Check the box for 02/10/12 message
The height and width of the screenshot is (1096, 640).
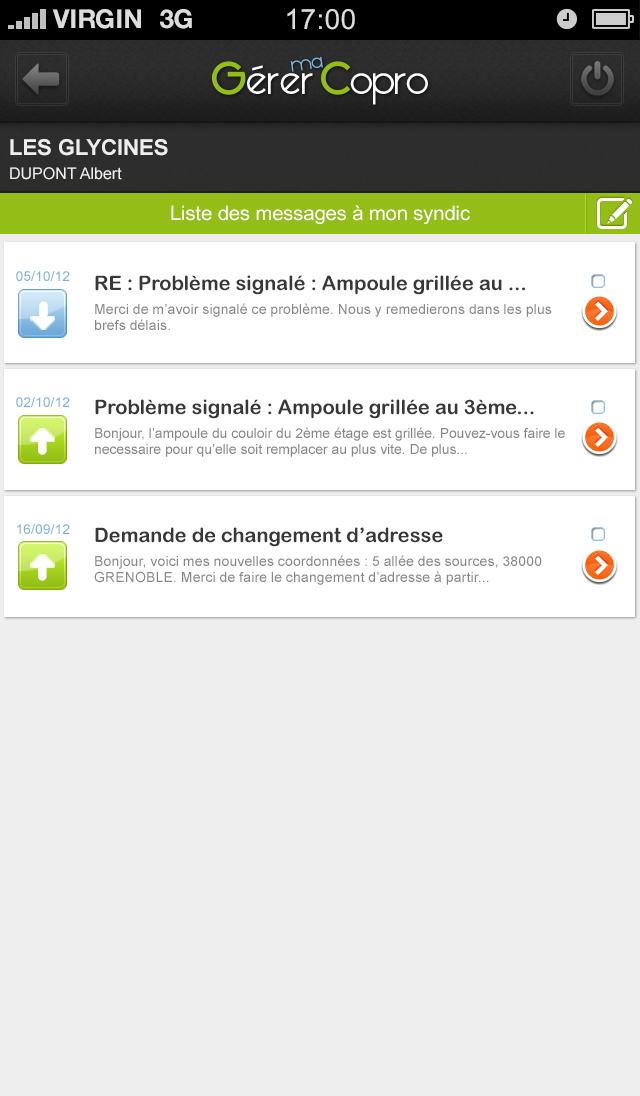[x=598, y=407]
